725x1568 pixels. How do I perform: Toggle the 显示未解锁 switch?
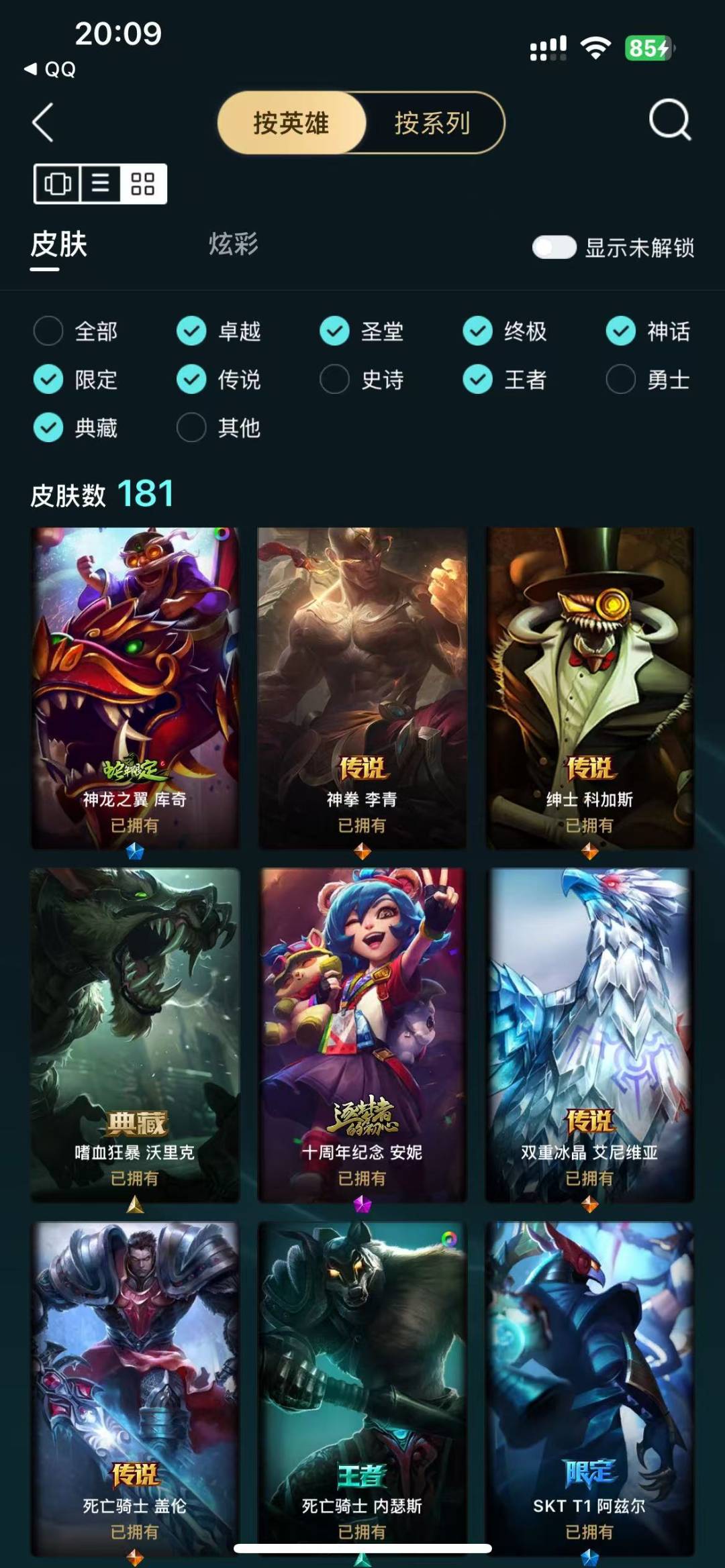pos(554,247)
